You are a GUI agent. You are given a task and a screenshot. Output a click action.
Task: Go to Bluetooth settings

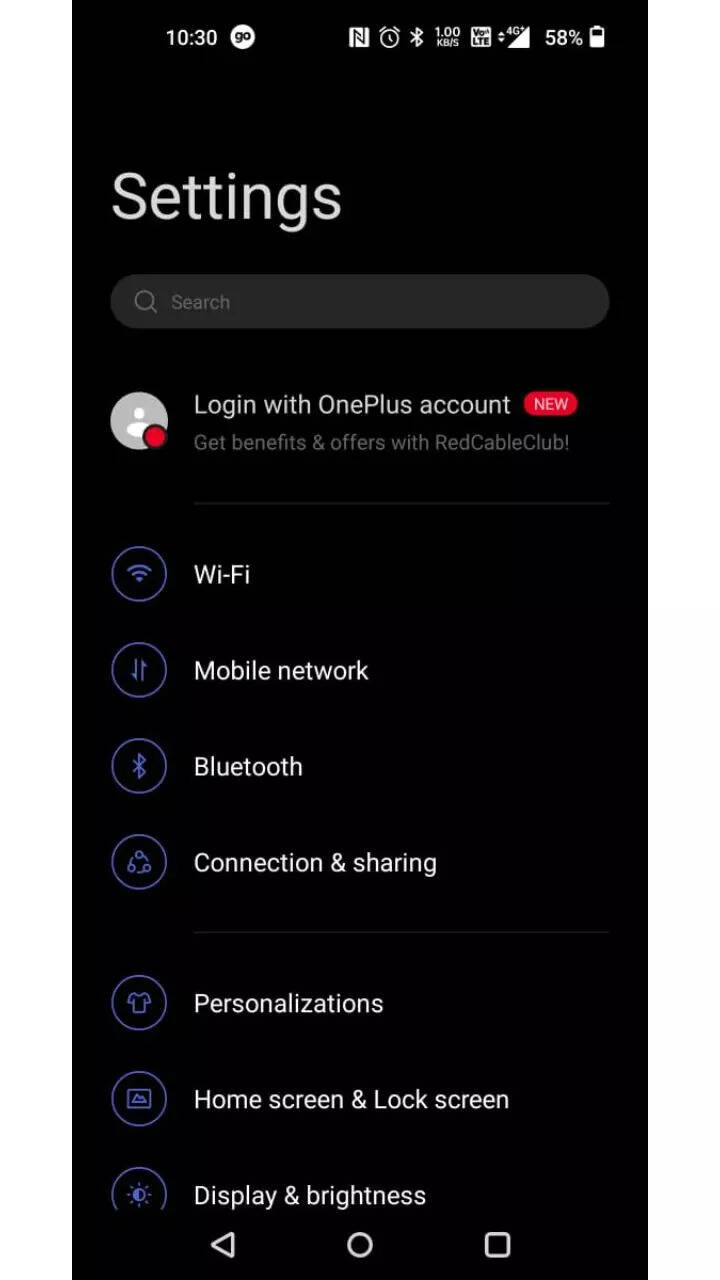(x=360, y=766)
